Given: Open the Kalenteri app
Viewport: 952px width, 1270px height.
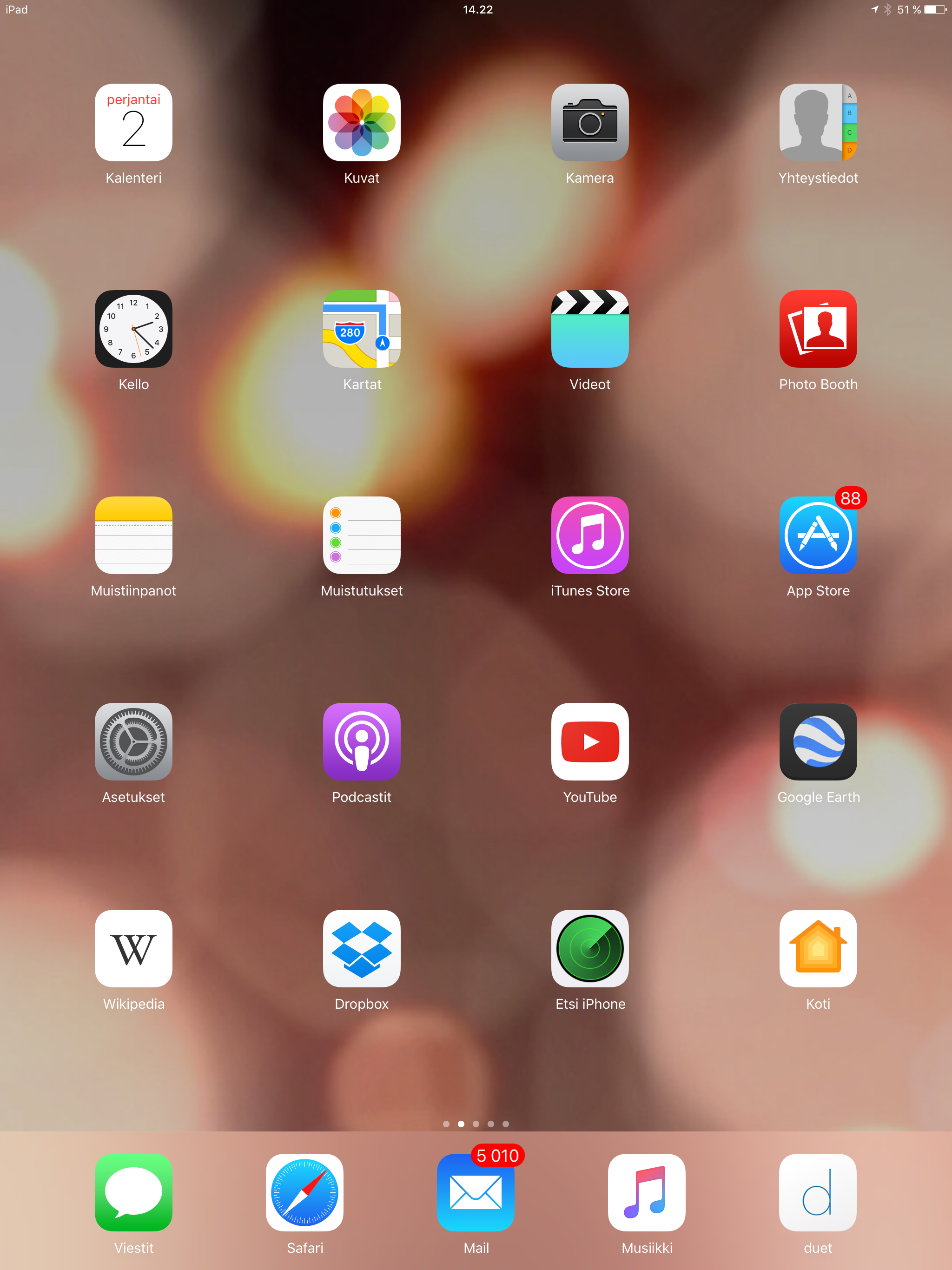Looking at the screenshot, I should tap(133, 123).
